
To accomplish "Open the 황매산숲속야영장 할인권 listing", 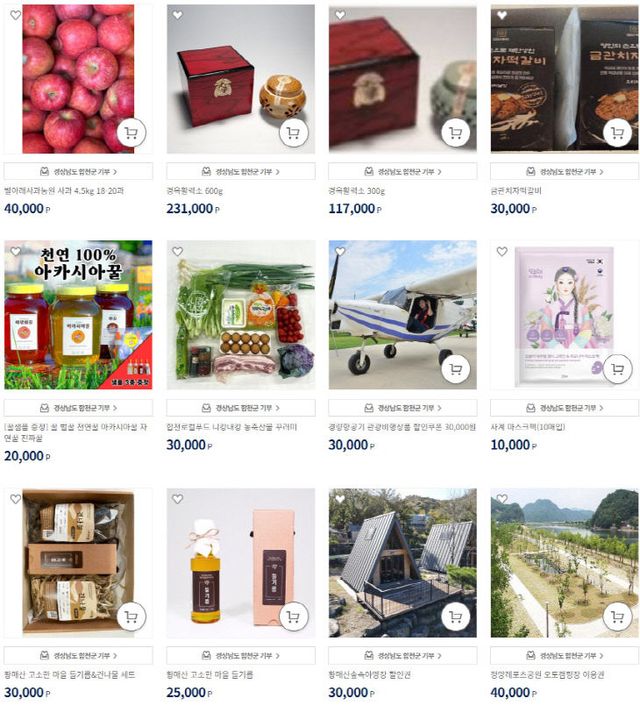I will [x=402, y=563].
